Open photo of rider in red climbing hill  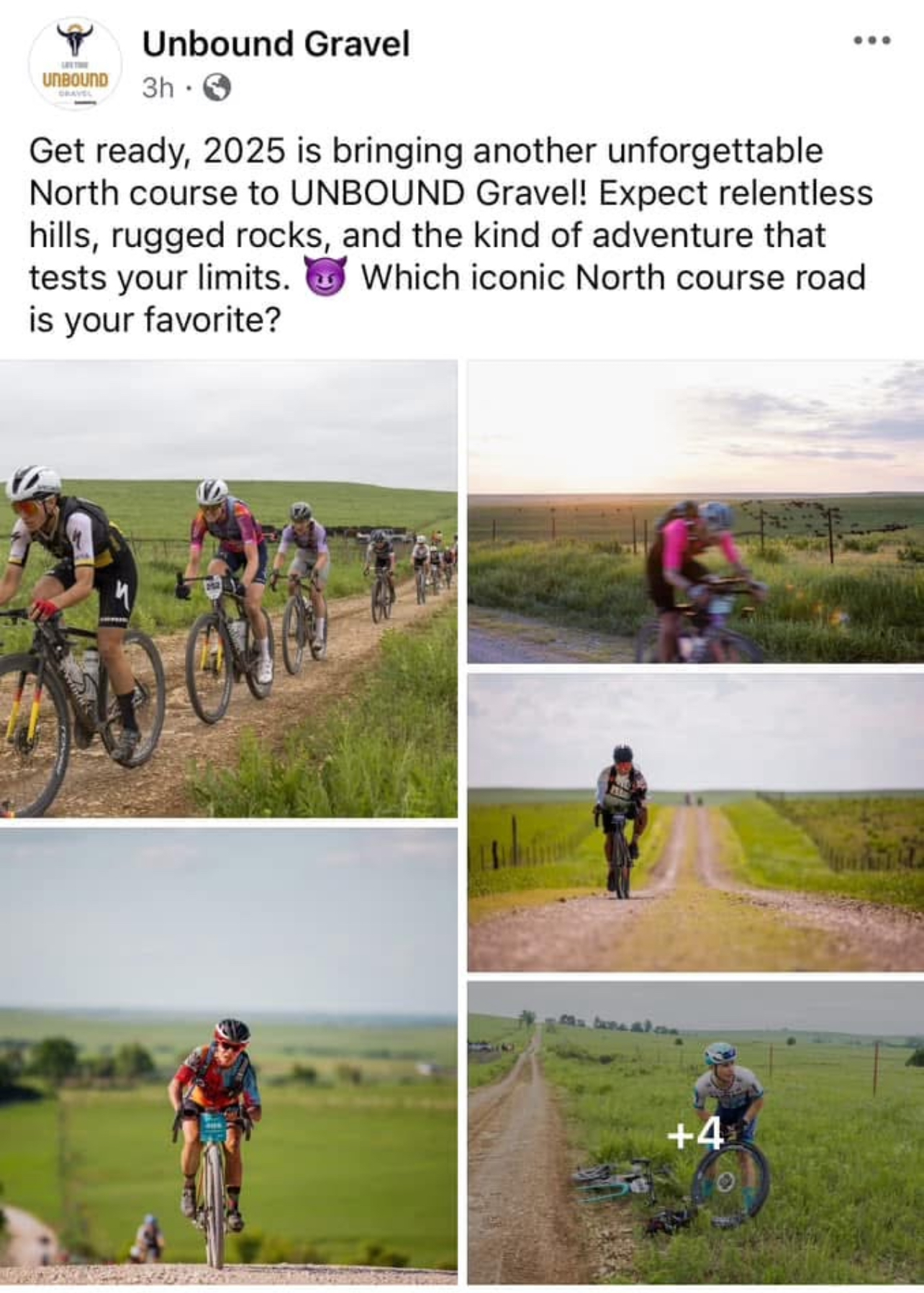click(x=228, y=1055)
